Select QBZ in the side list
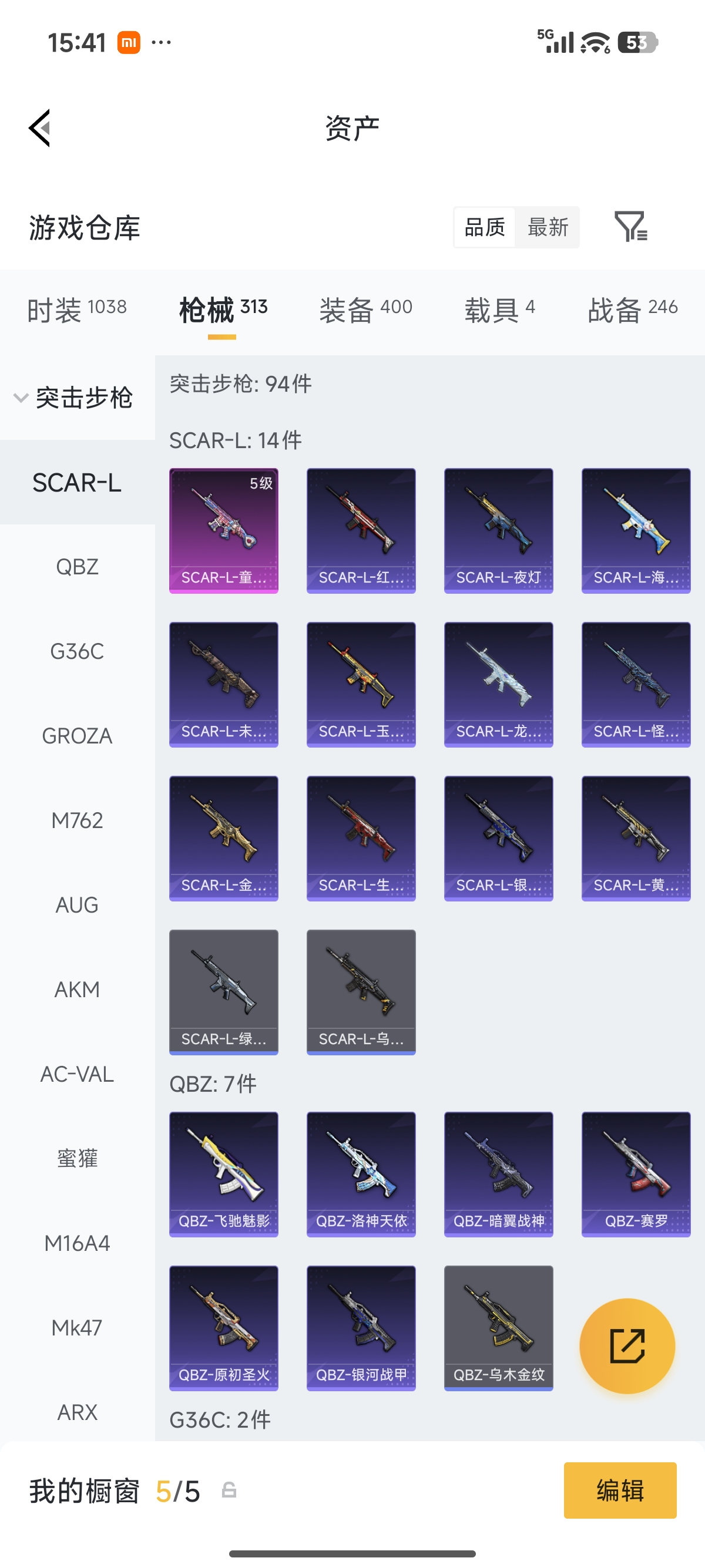 pos(78,567)
